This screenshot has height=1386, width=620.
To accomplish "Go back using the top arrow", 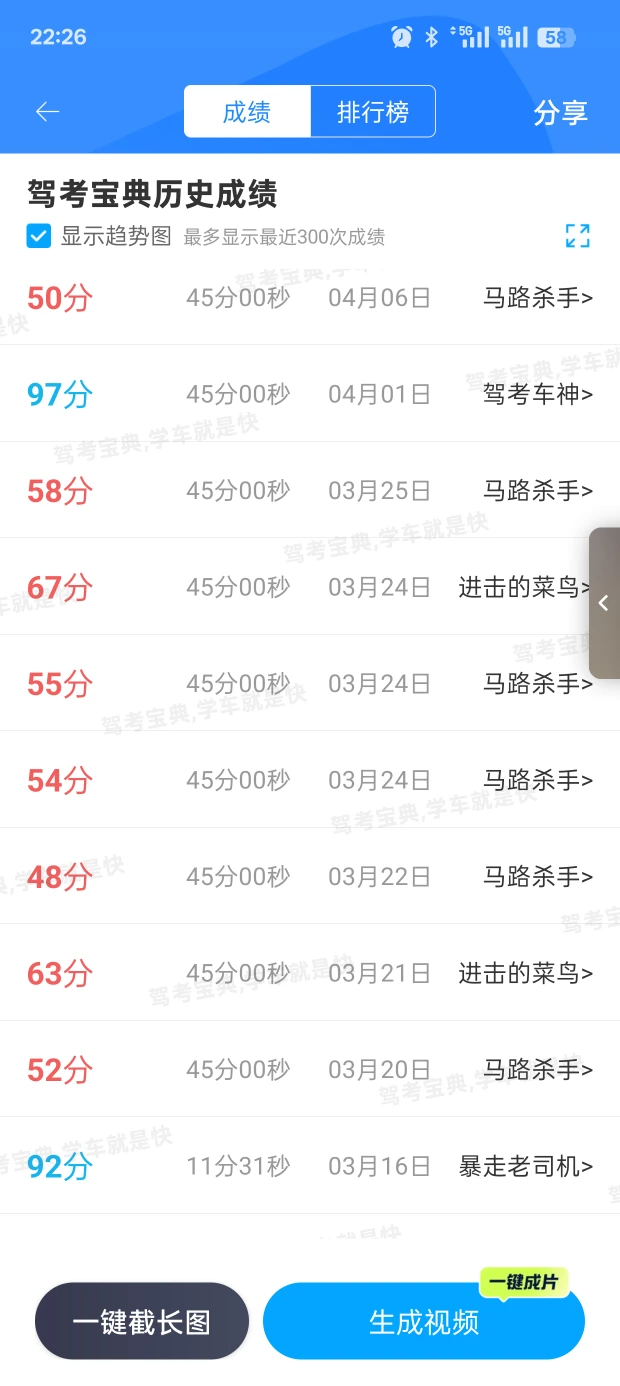I will point(48,112).
